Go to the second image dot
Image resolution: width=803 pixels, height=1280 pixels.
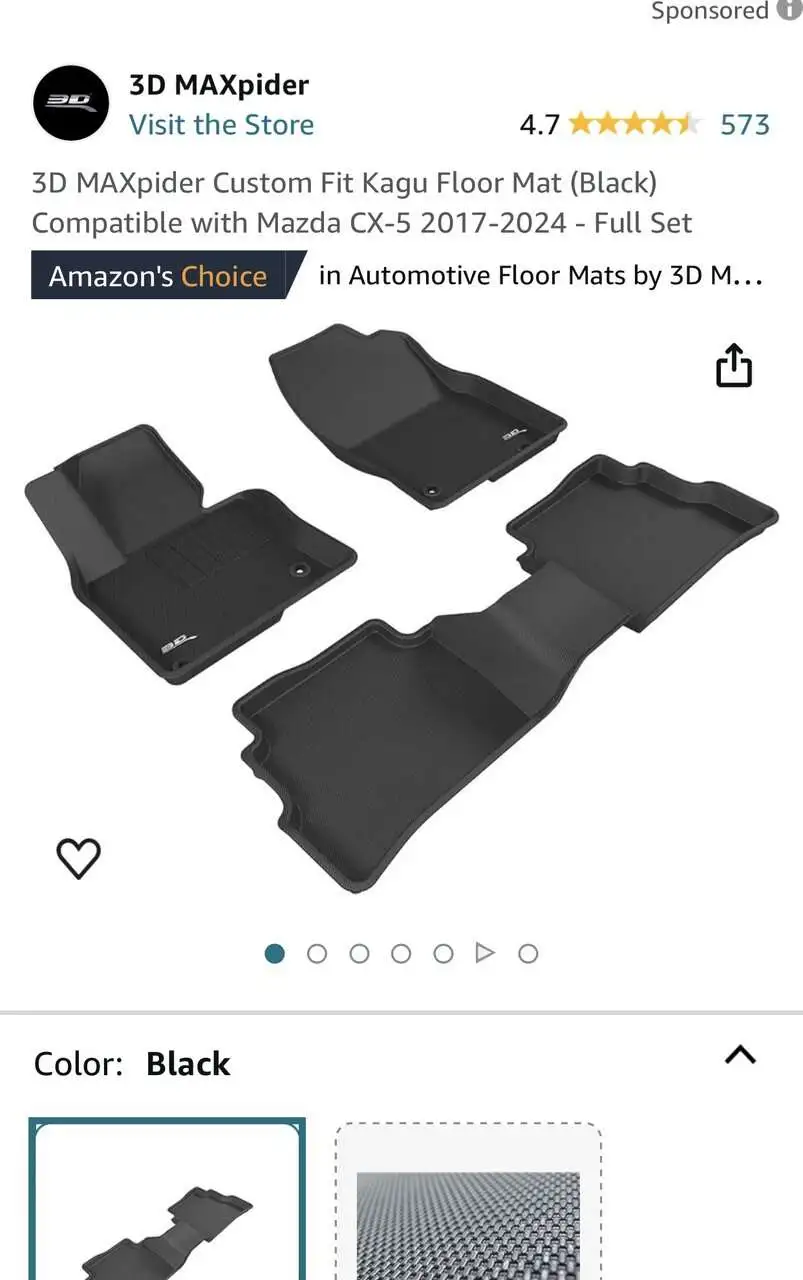(317, 953)
